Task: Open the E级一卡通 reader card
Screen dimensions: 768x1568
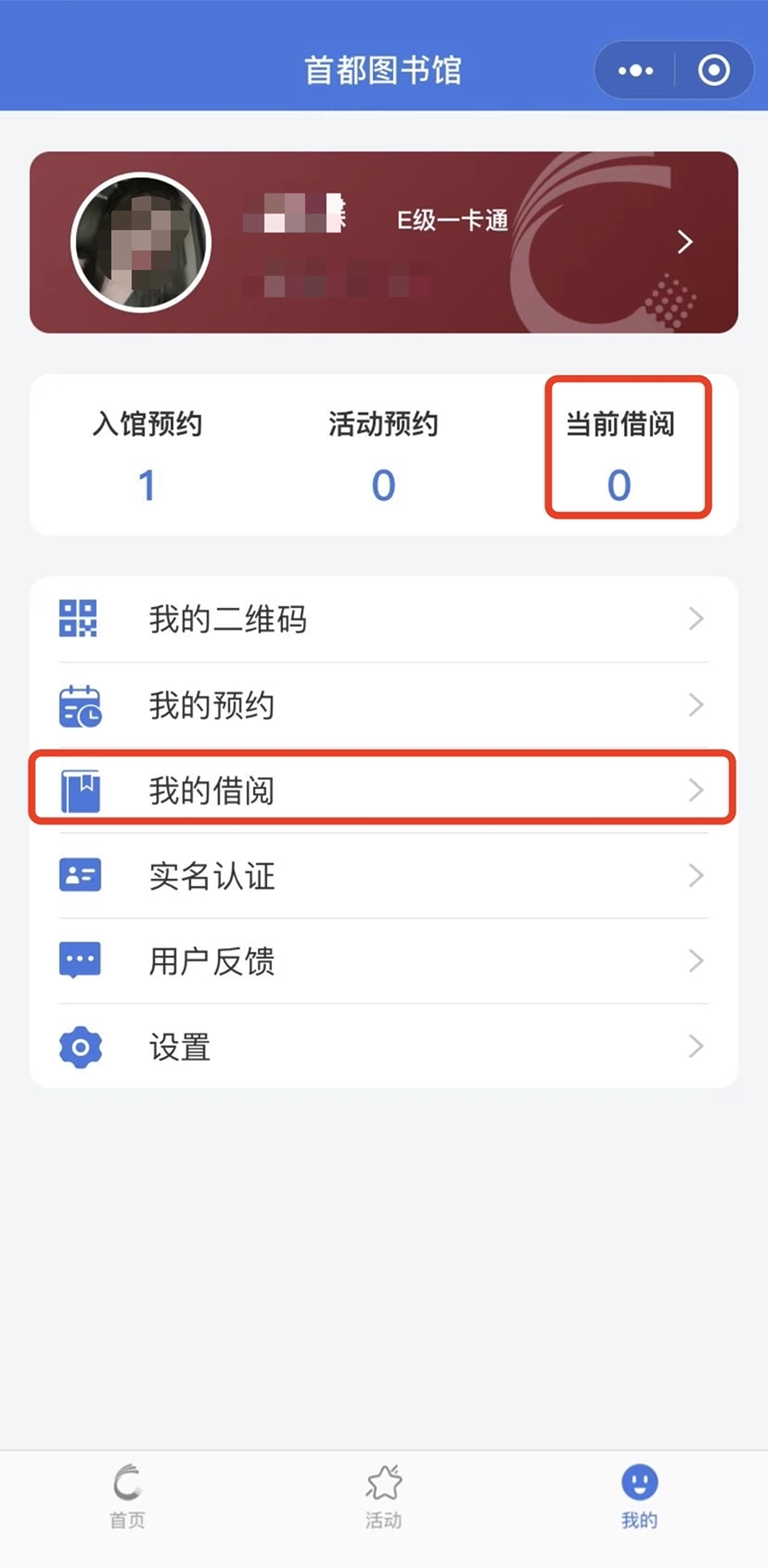Action: [x=383, y=242]
